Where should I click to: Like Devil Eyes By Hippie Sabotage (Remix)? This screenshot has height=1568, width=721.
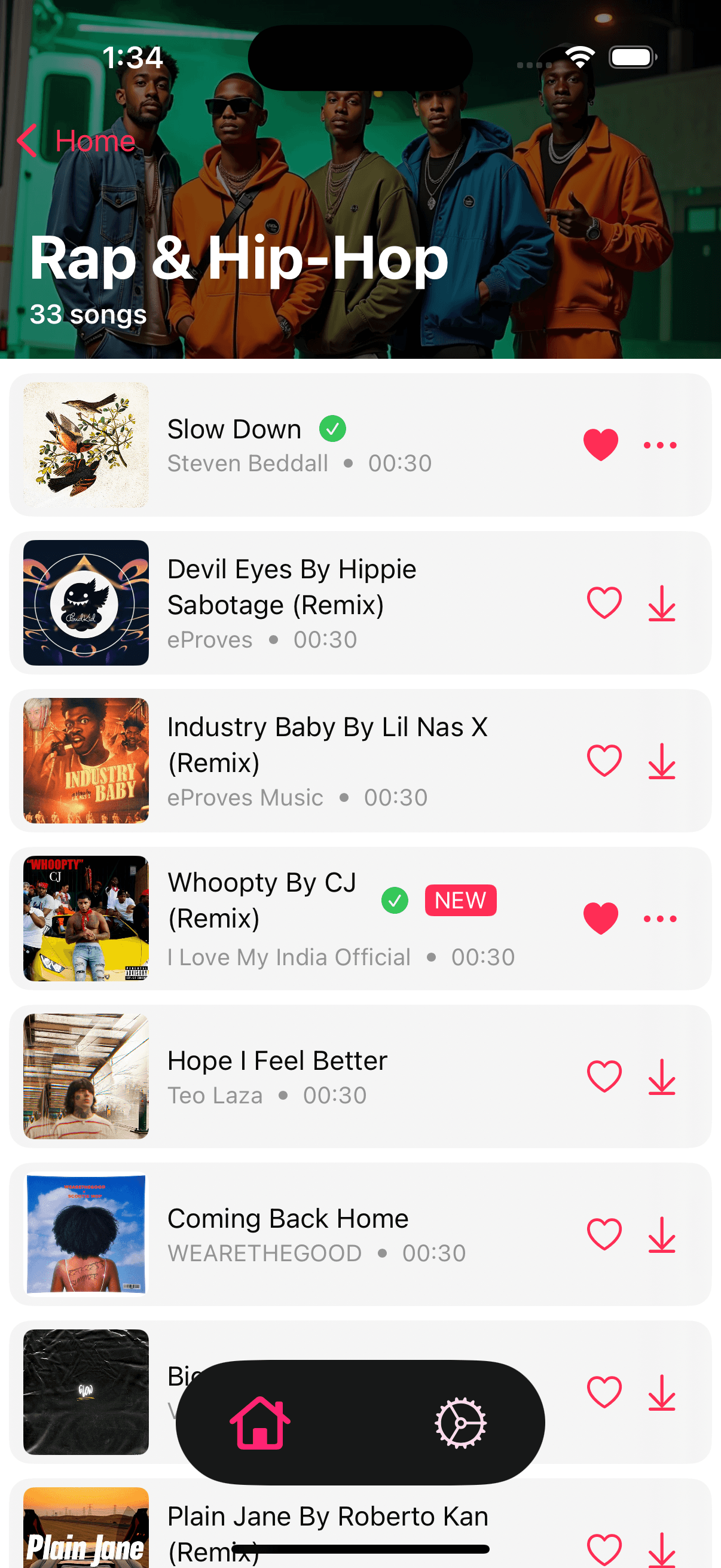point(604,603)
